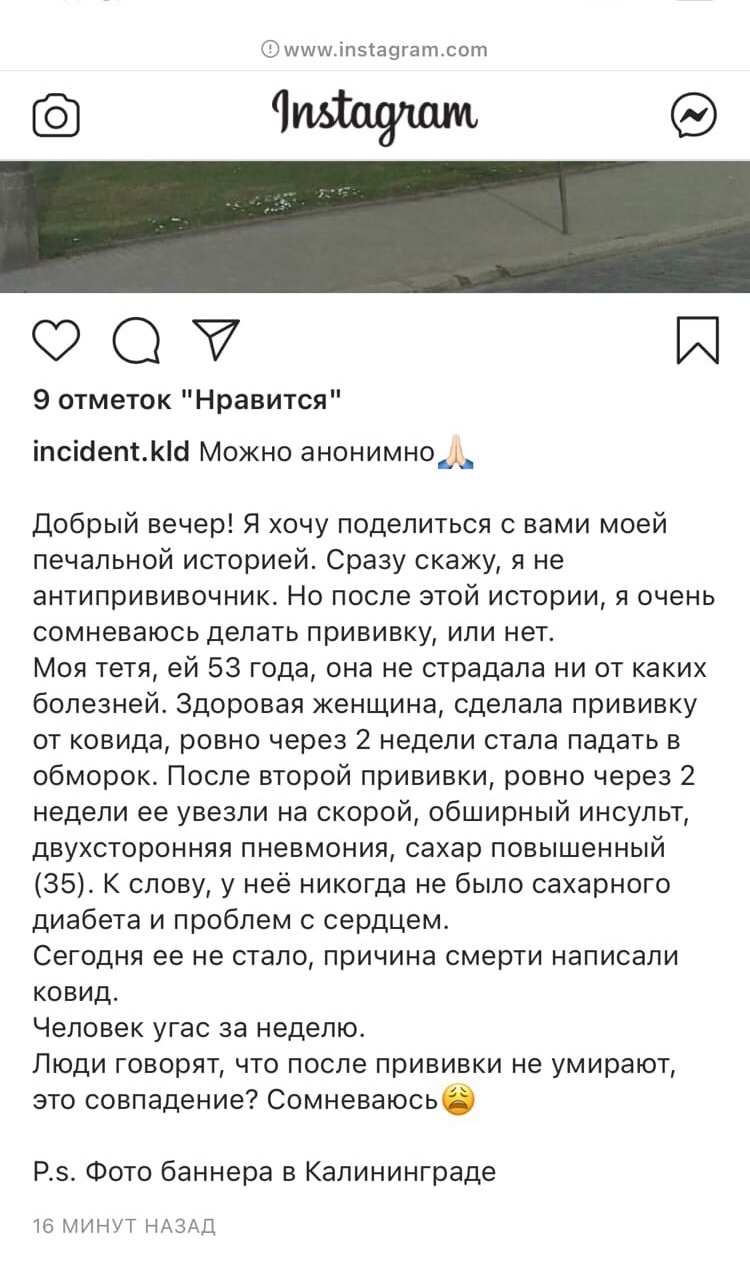Open Messenger direct messages
This screenshot has width=750, height=1274.
[x=693, y=117]
